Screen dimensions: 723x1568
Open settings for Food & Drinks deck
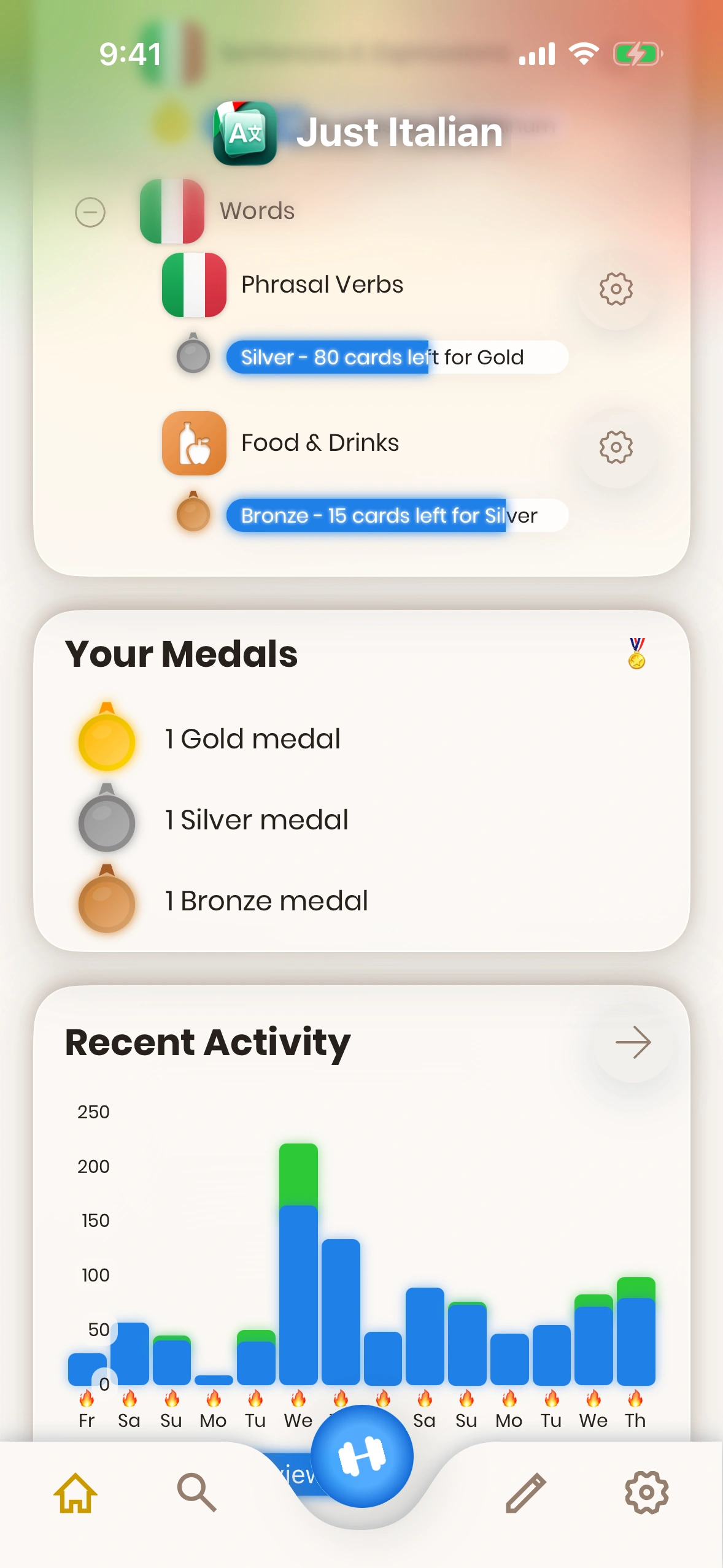tap(616, 447)
